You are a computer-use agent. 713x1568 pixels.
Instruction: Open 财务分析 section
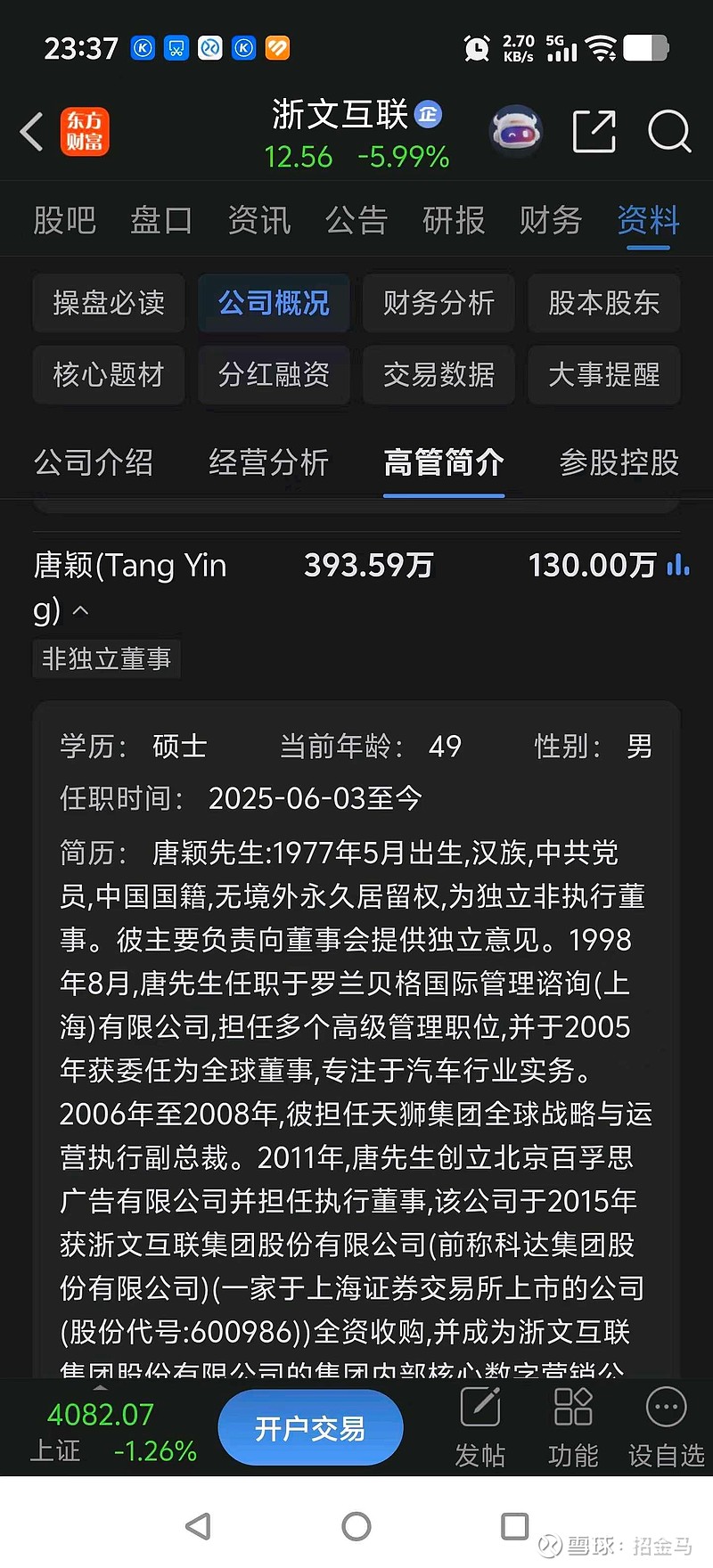pos(438,303)
